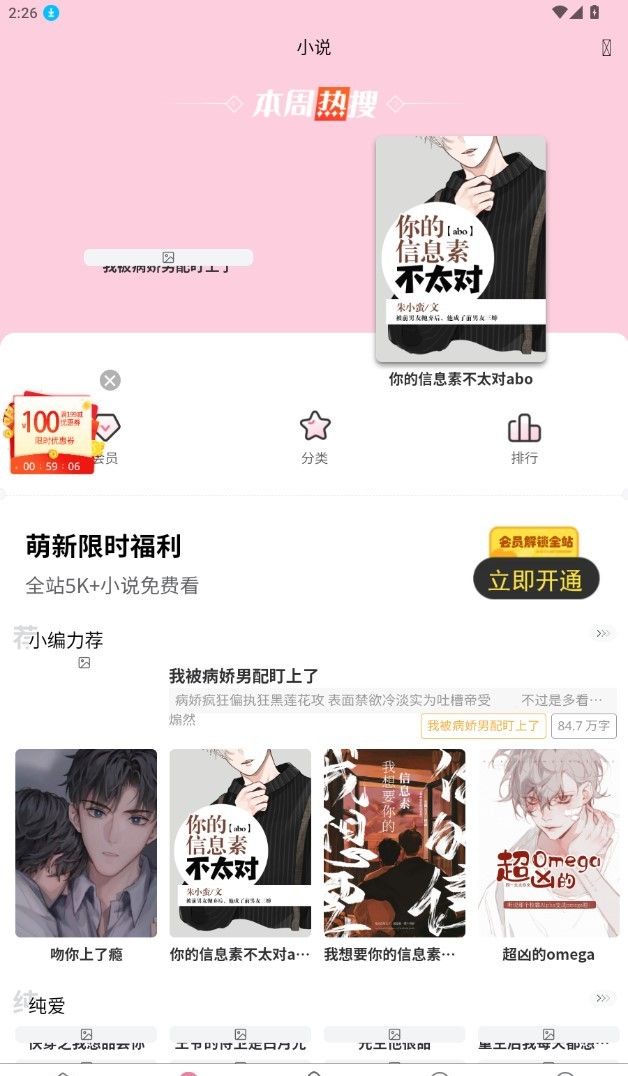
Task: Open hot search book 你的信息素不太对abo
Action: tap(461, 249)
